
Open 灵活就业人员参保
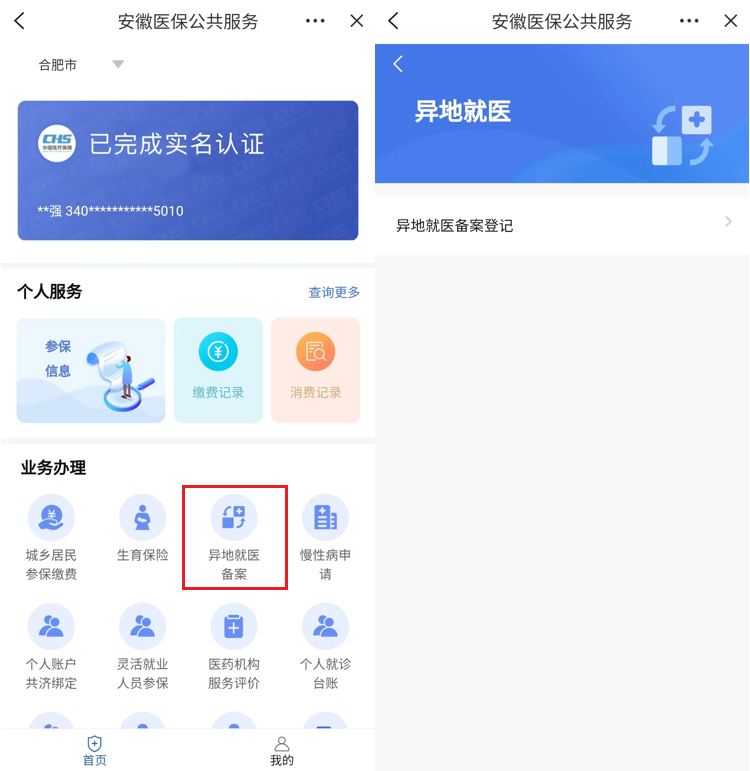coord(143,647)
